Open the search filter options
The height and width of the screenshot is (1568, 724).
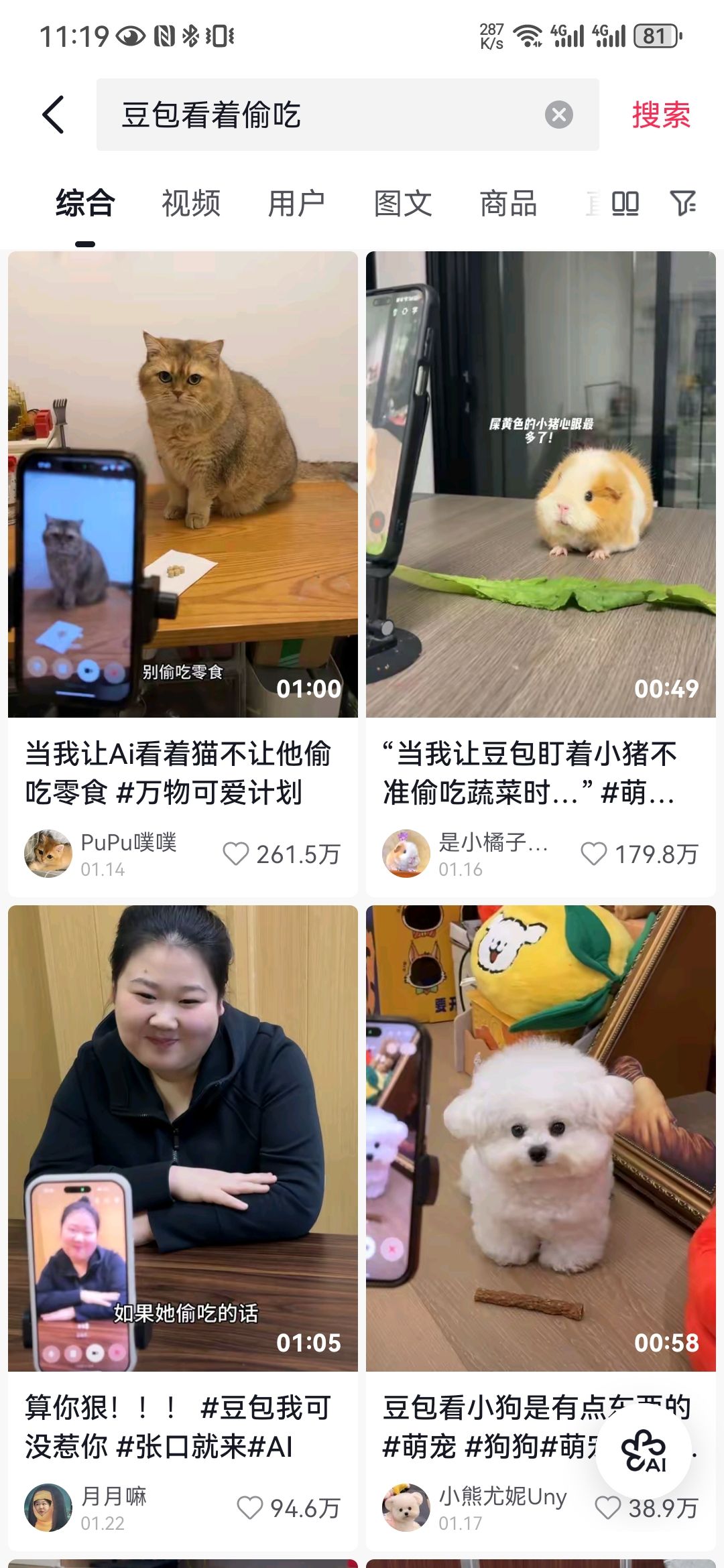click(682, 204)
